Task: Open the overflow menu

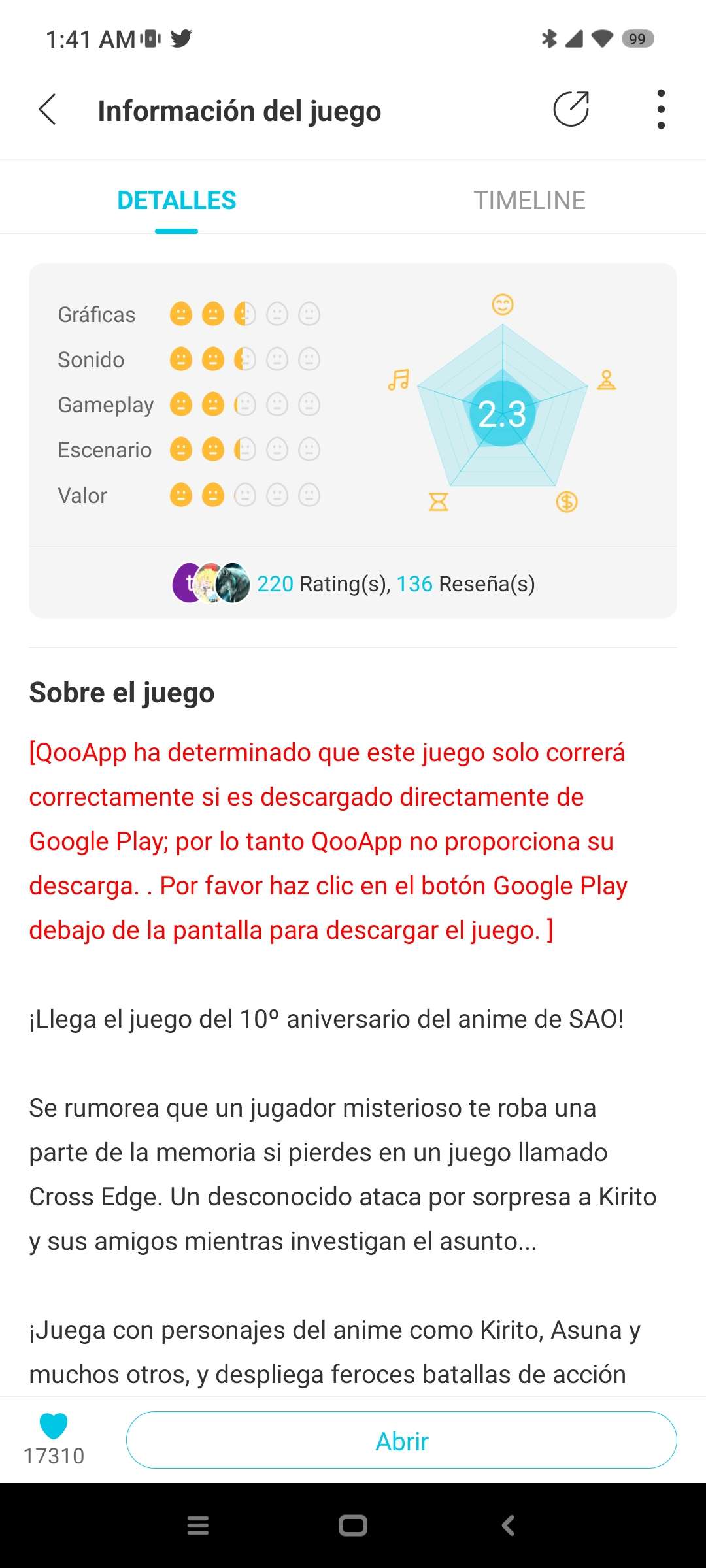Action: click(661, 109)
